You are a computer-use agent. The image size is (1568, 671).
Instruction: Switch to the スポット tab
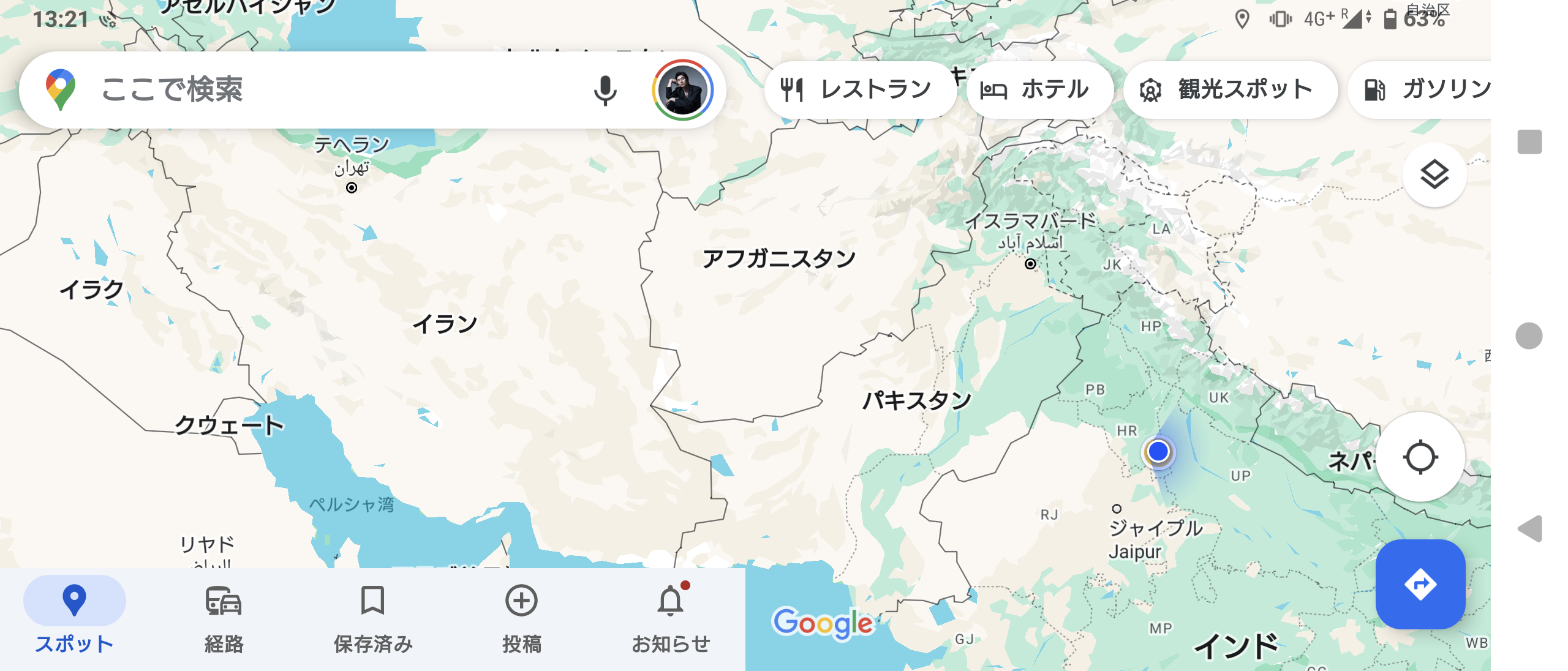click(x=74, y=617)
